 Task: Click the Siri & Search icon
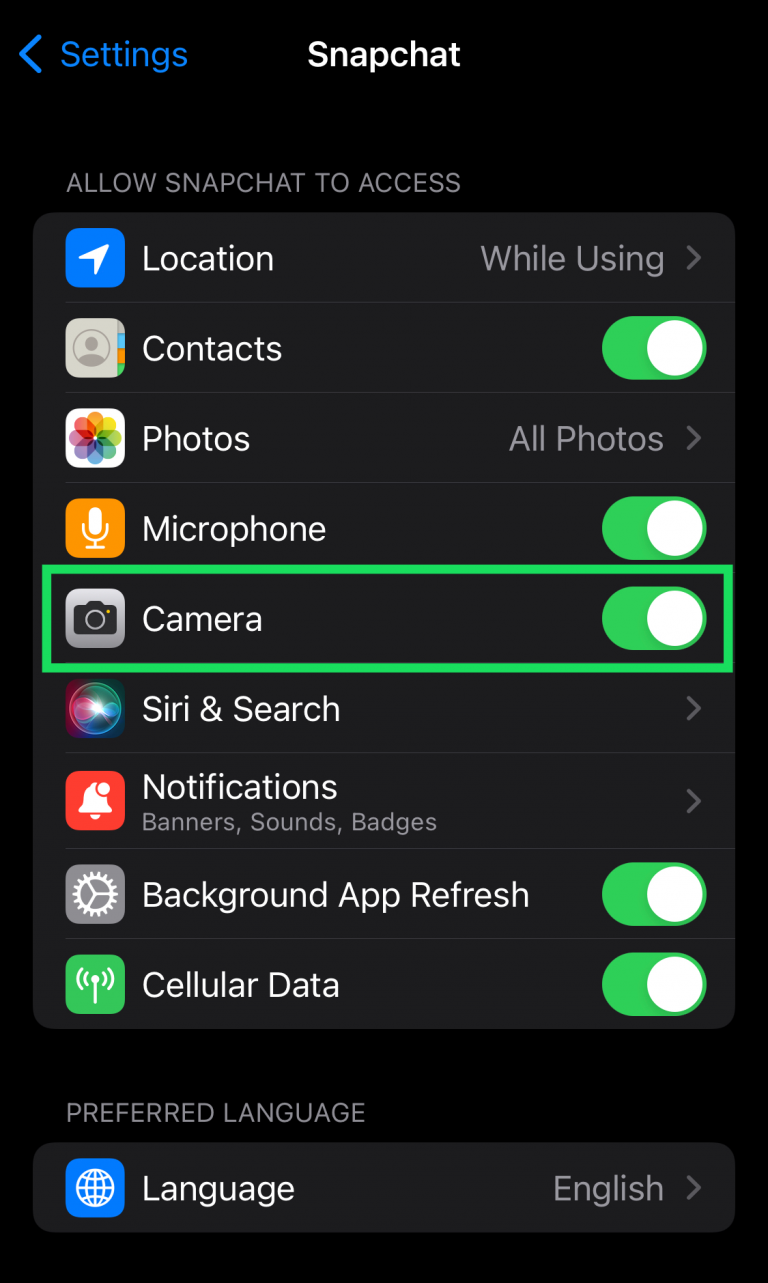click(x=94, y=708)
